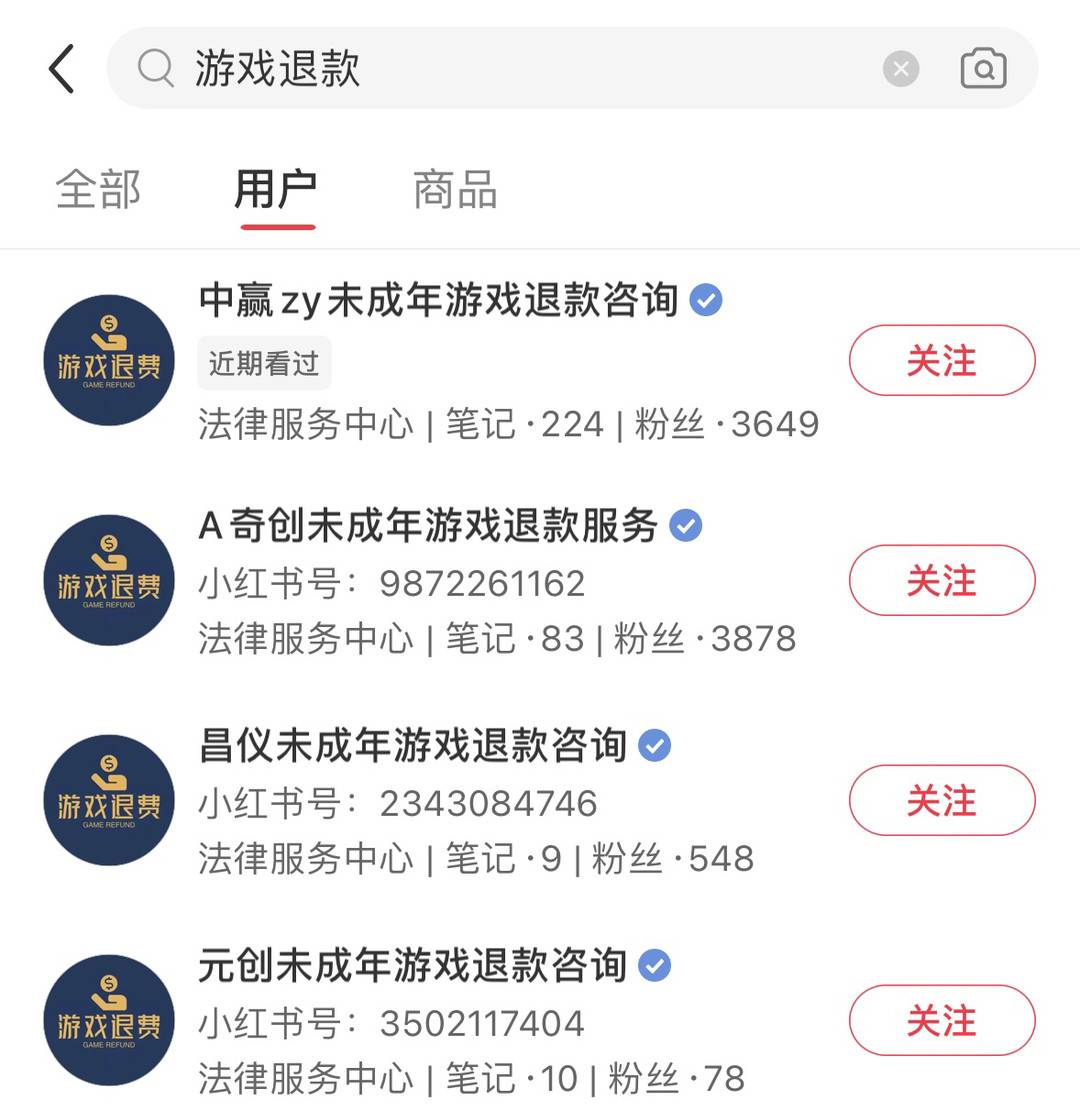Switch to the 商品 tab

[x=455, y=190]
